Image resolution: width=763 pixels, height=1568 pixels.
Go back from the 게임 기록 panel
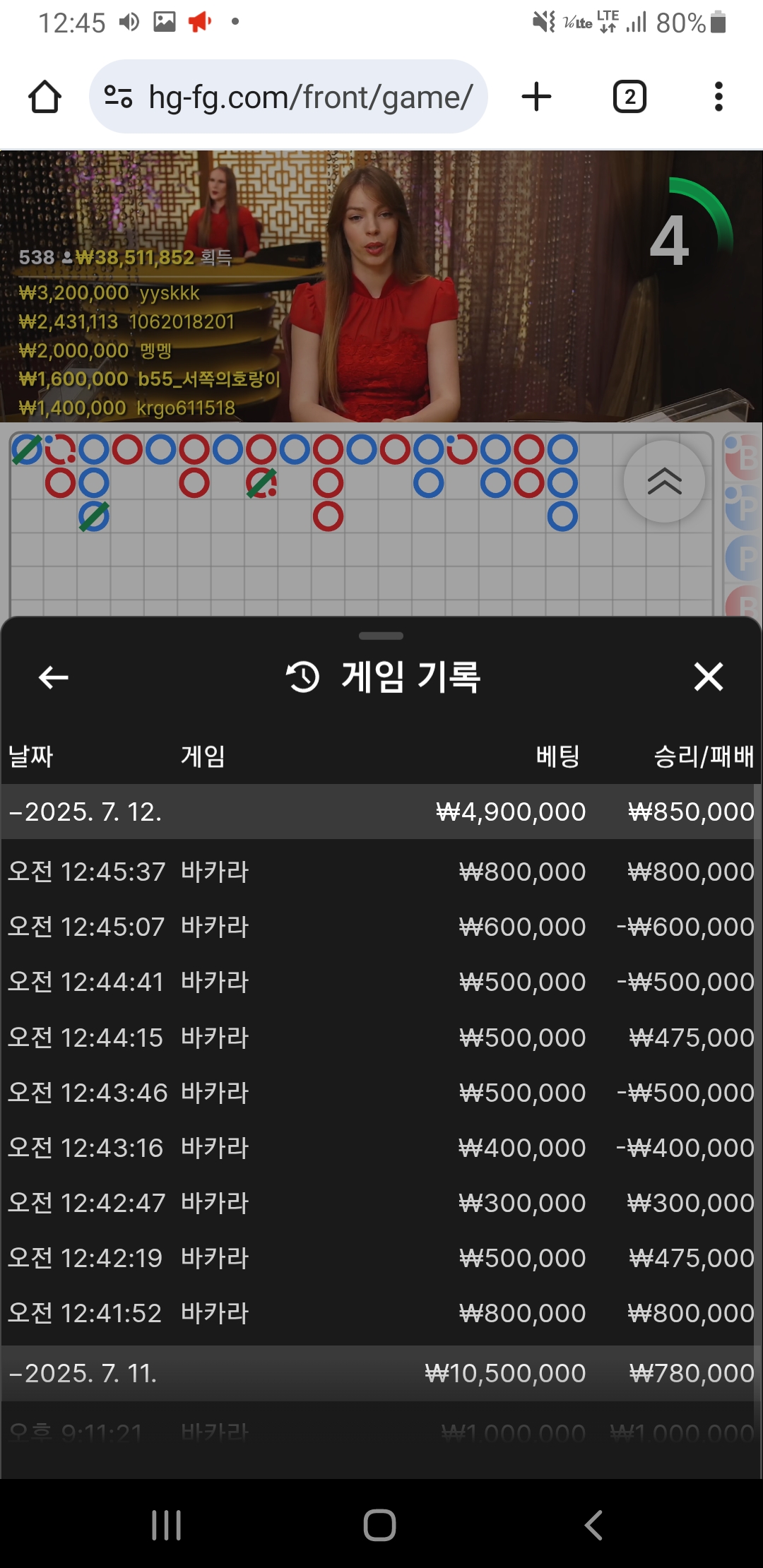(53, 677)
